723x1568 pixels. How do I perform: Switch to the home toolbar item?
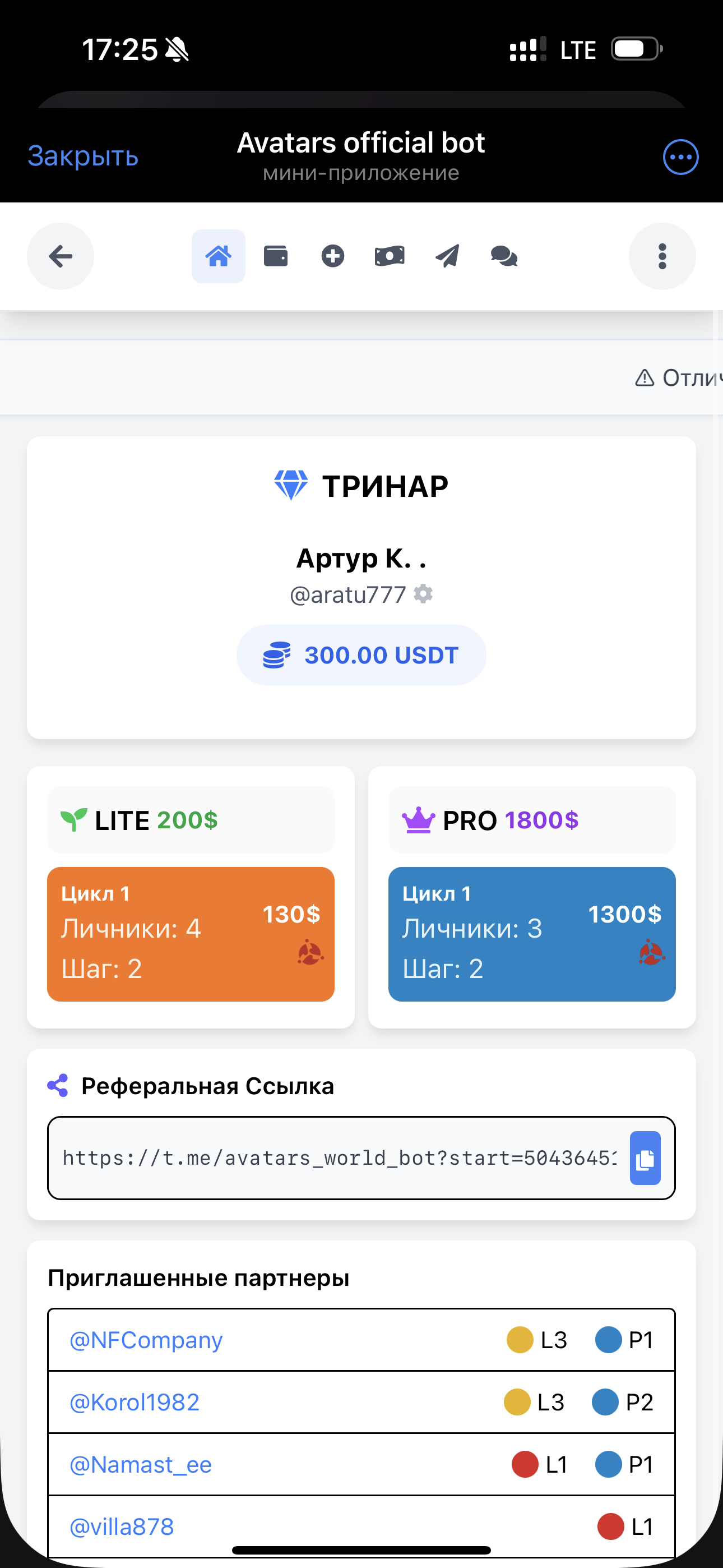click(219, 256)
